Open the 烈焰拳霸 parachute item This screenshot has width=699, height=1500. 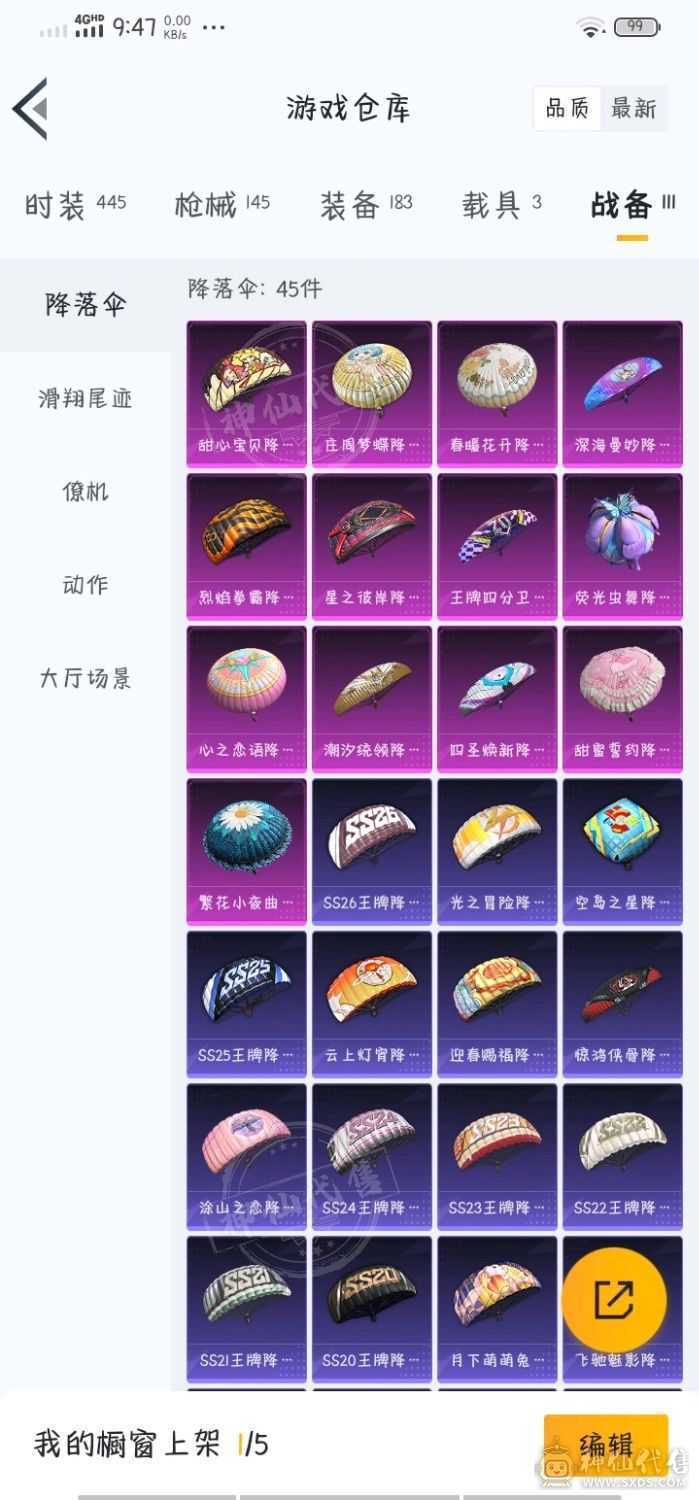tap(246, 547)
